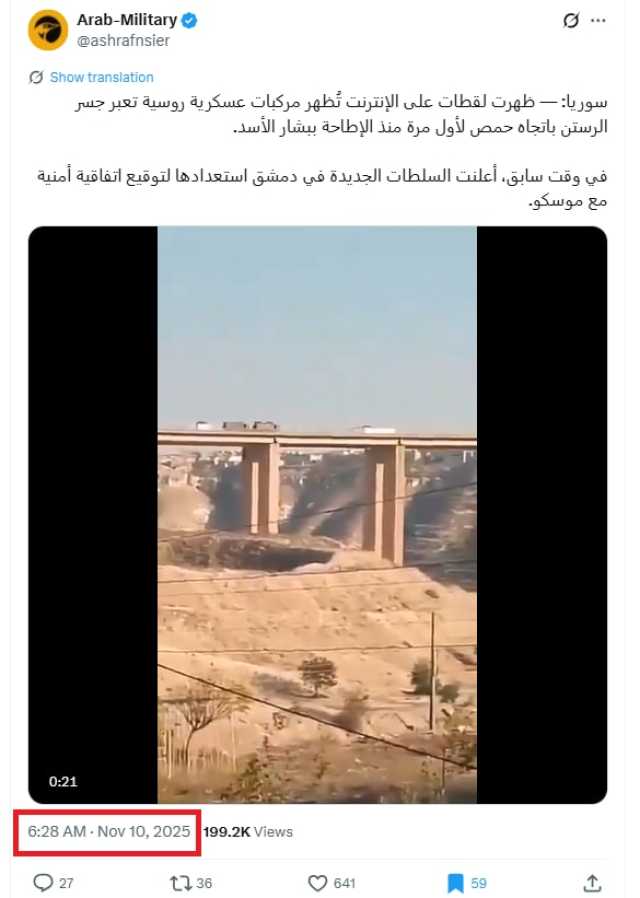Screen dimensions: 640x898
Task: Open the @ashrafnsier handle link
Action: coord(123,40)
